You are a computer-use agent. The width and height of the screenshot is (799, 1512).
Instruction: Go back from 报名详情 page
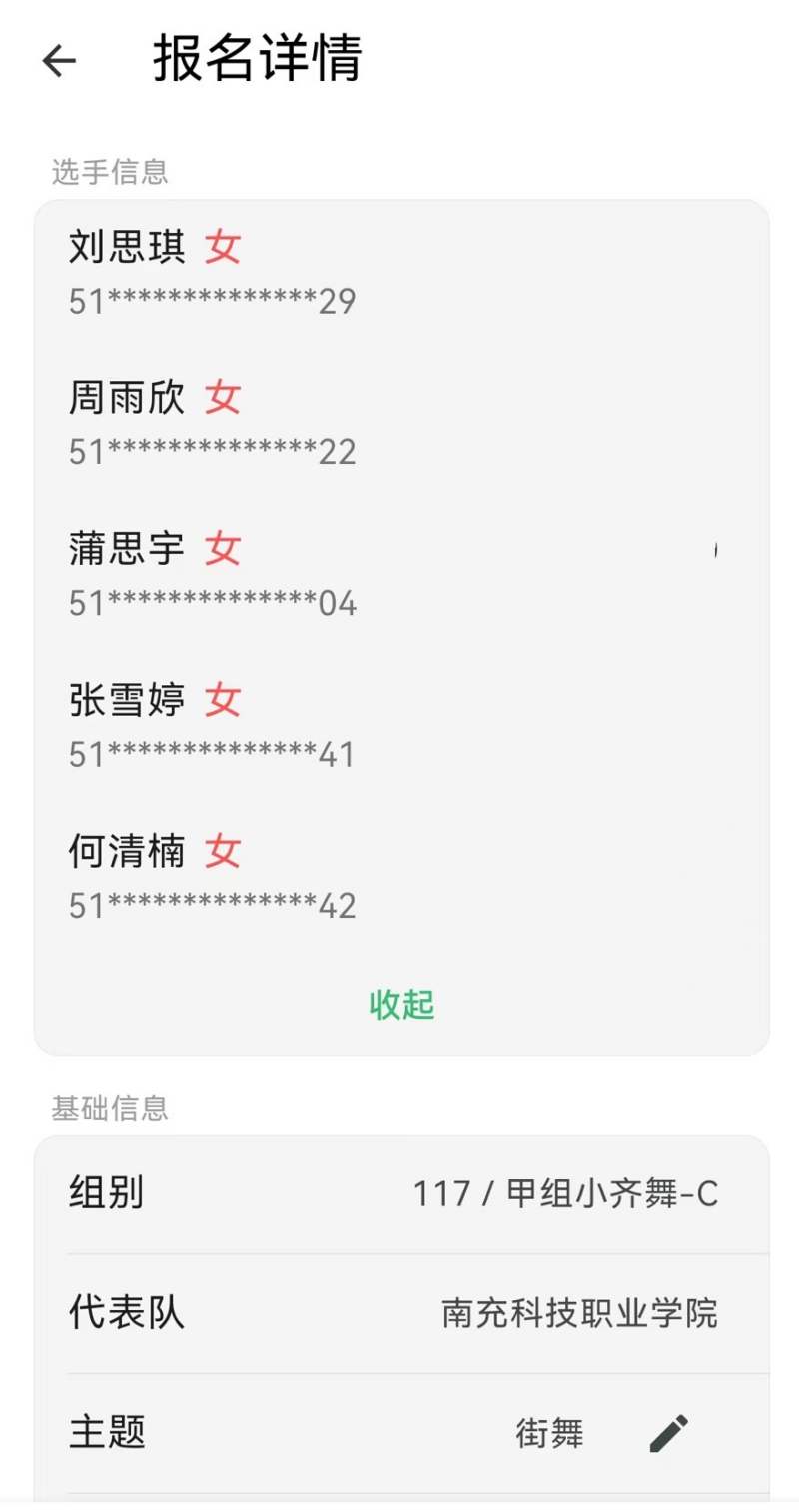point(59,61)
